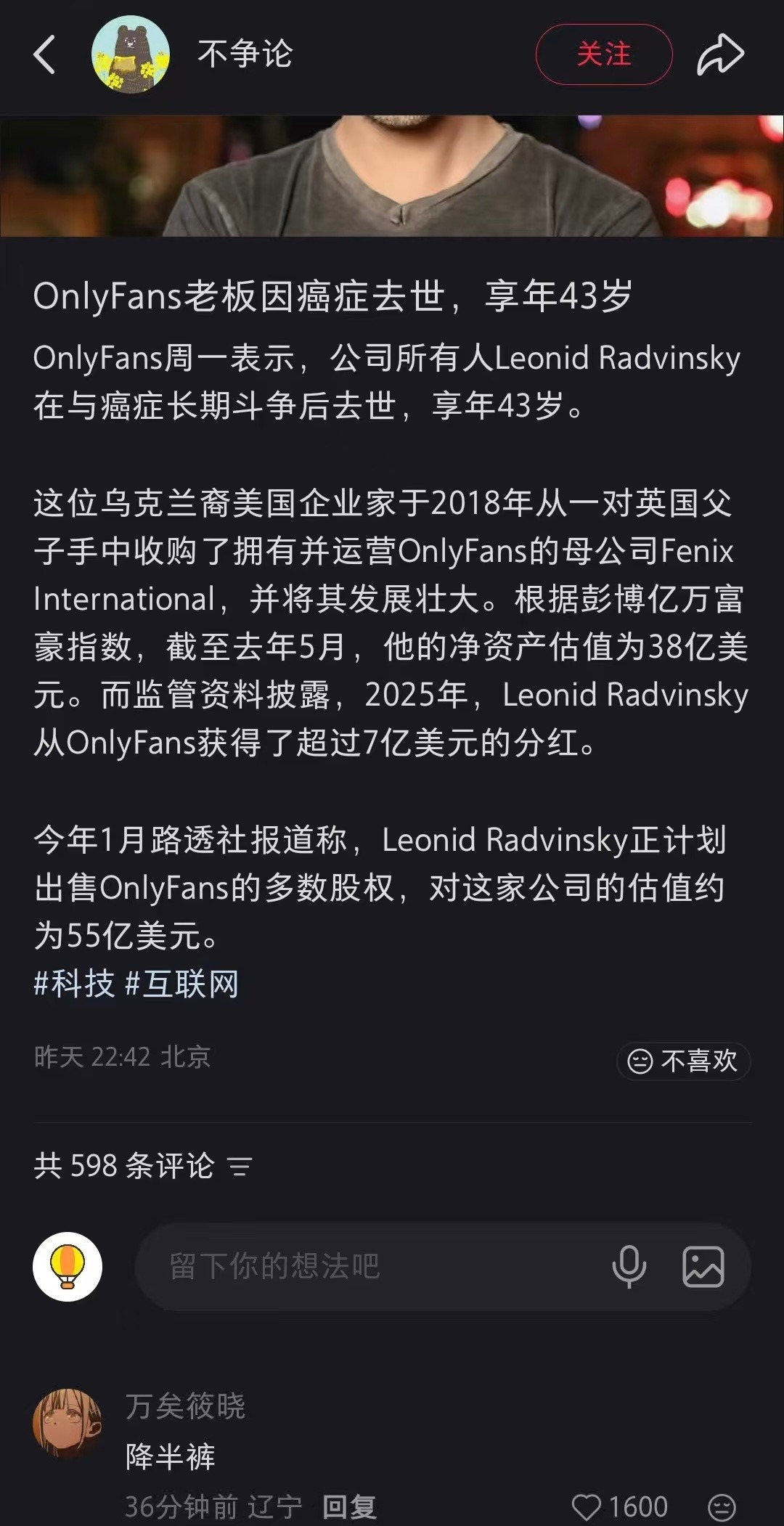Change comment sorting next to 共 598 条评论
Viewport: 784px width, 1526px height.
(x=240, y=1167)
